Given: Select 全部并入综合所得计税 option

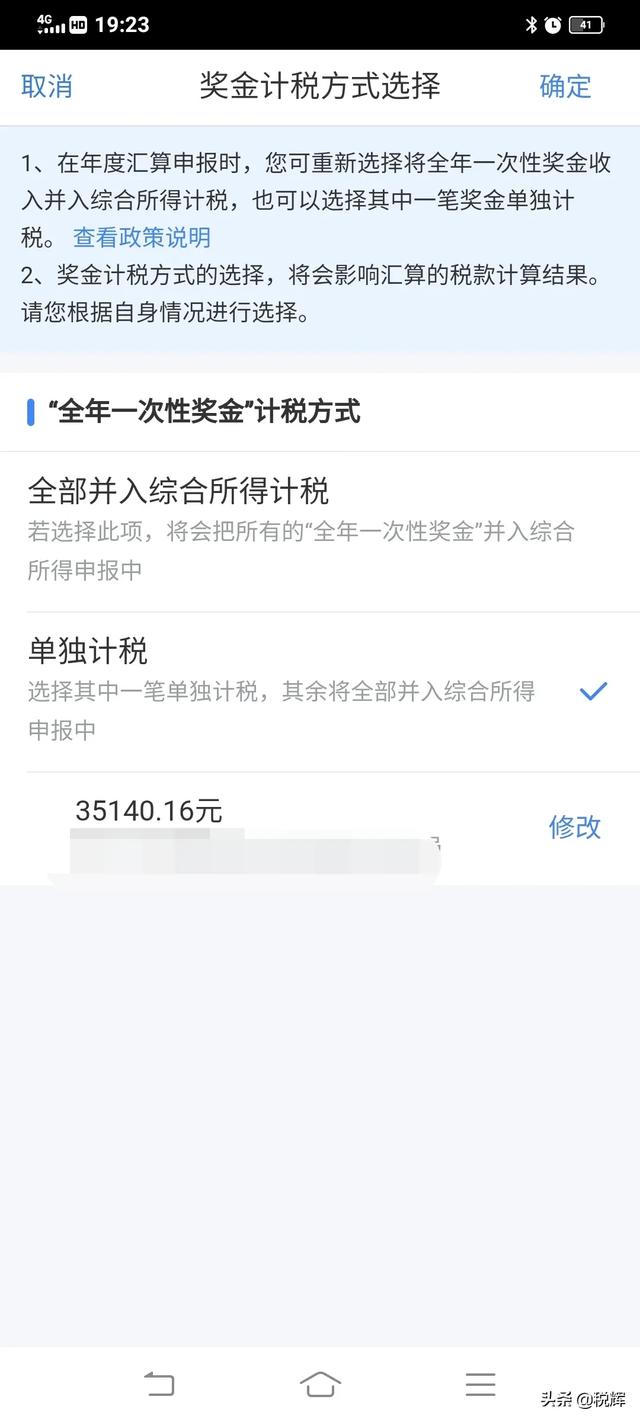Looking at the screenshot, I should click(x=320, y=532).
